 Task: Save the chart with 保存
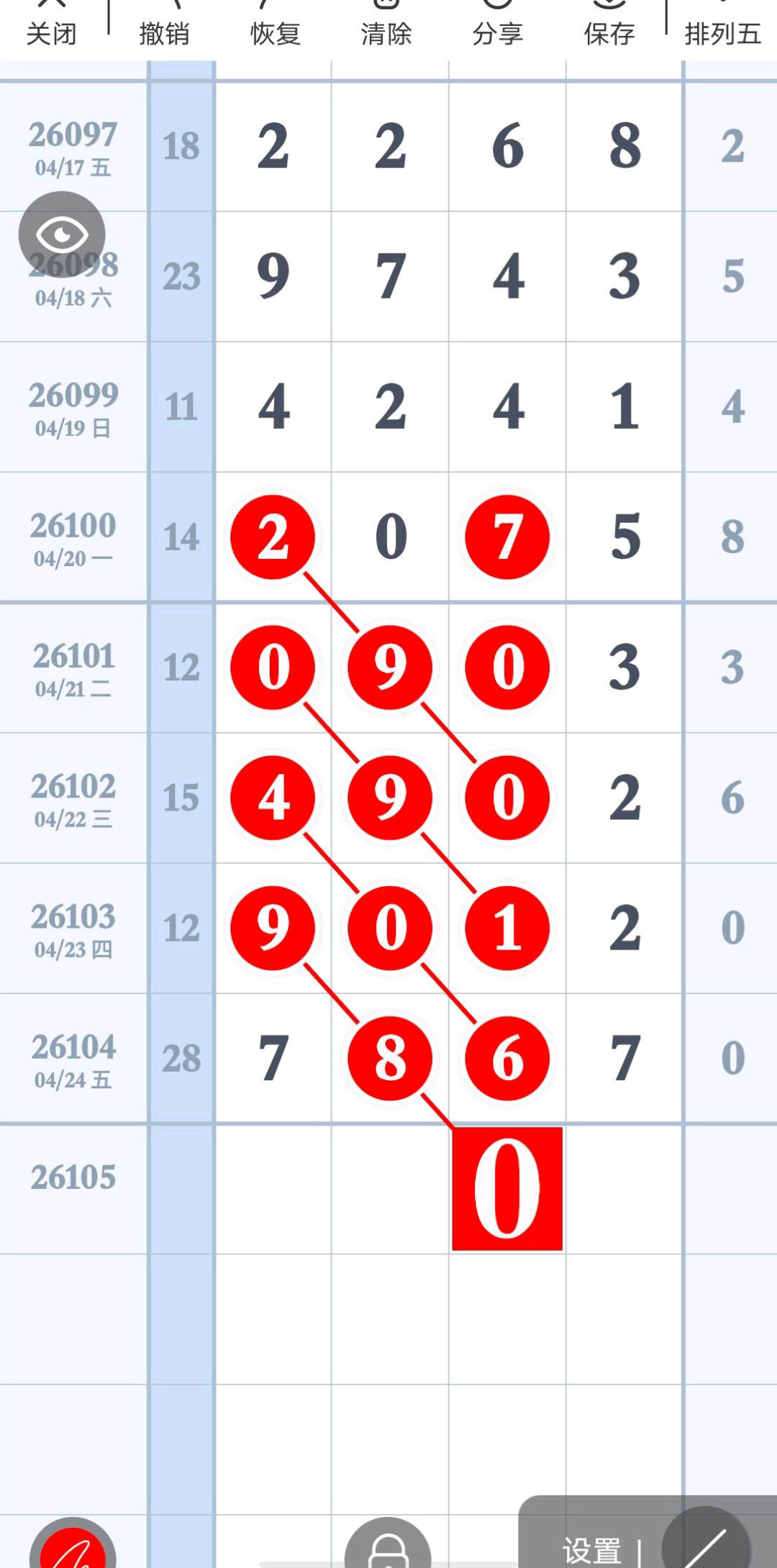609,29
